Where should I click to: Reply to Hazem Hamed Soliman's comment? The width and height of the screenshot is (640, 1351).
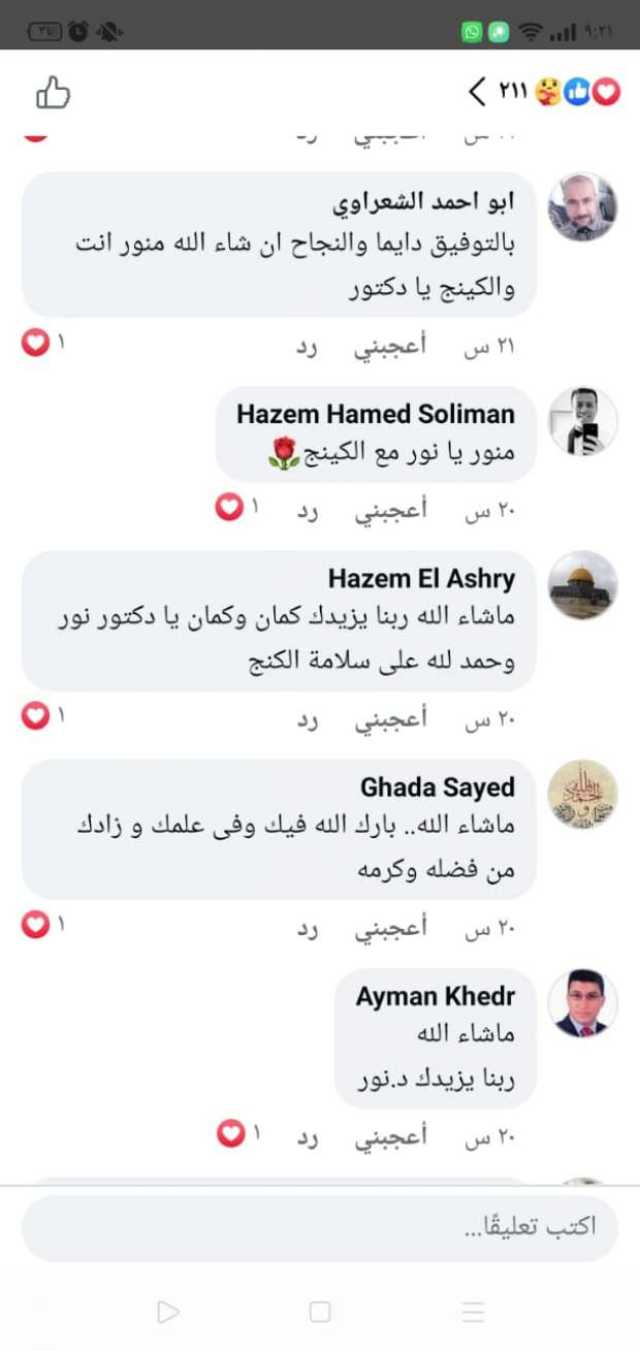(307, 511)
